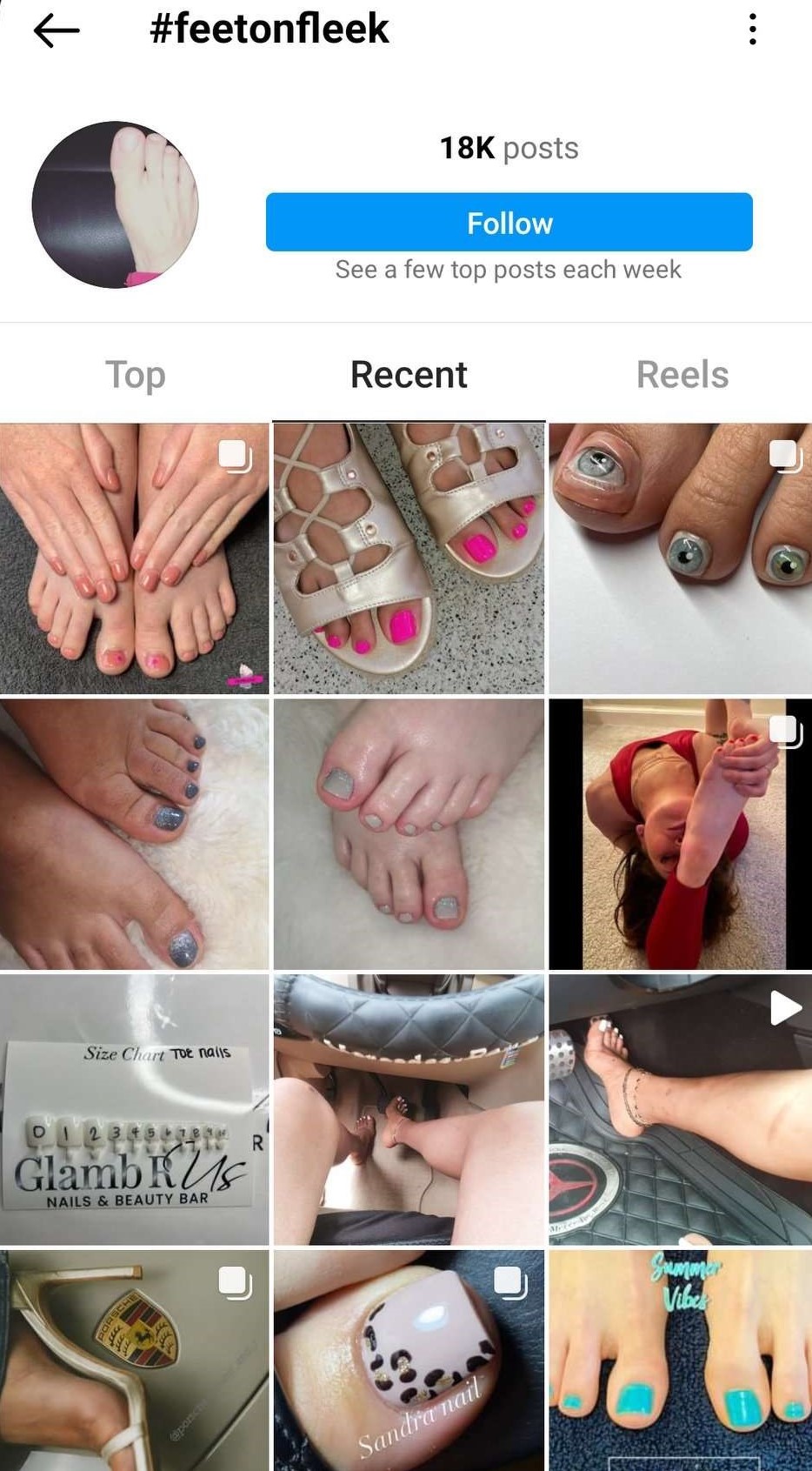Switch to the Top tab
This screenshot has height=1471, width=812.
tap(136, 375)
